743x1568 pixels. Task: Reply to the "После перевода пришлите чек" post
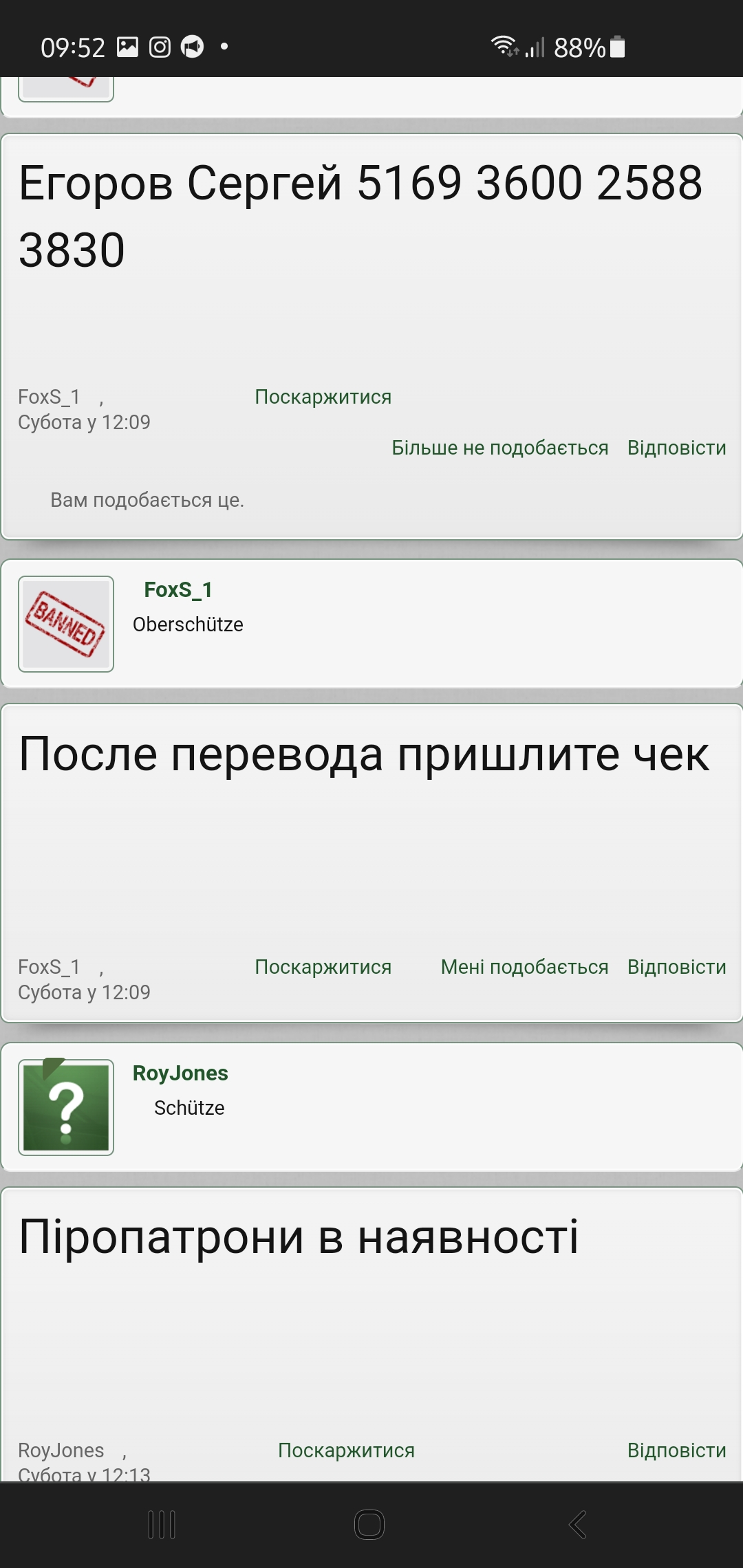click(x=676, y=967)
